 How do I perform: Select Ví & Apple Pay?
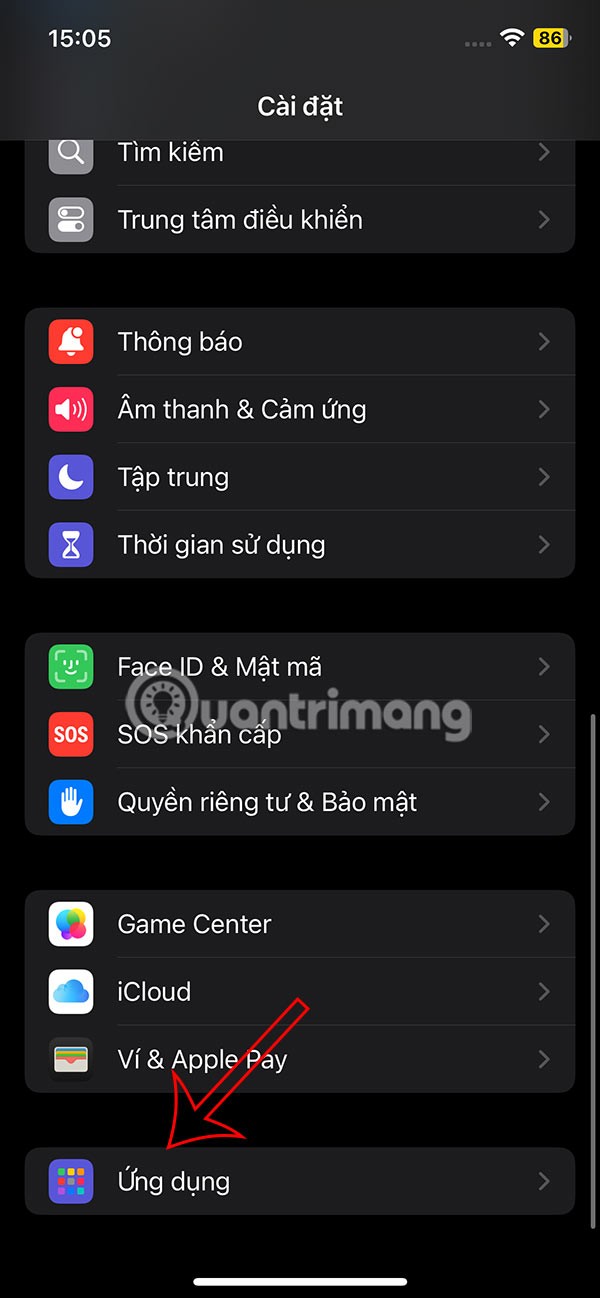click(x=300, y=1059)
